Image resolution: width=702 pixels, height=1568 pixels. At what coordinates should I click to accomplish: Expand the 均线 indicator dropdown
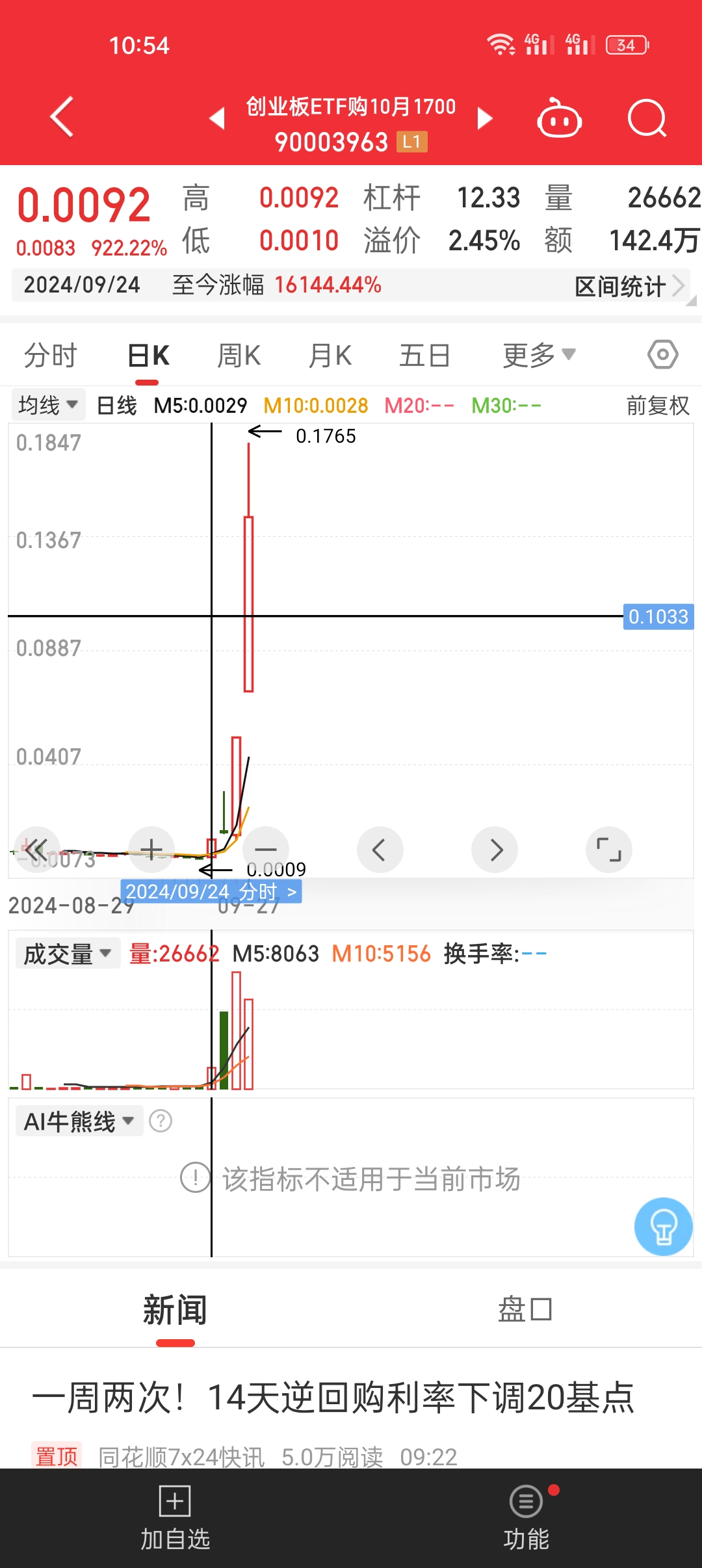tap(48, 405)
